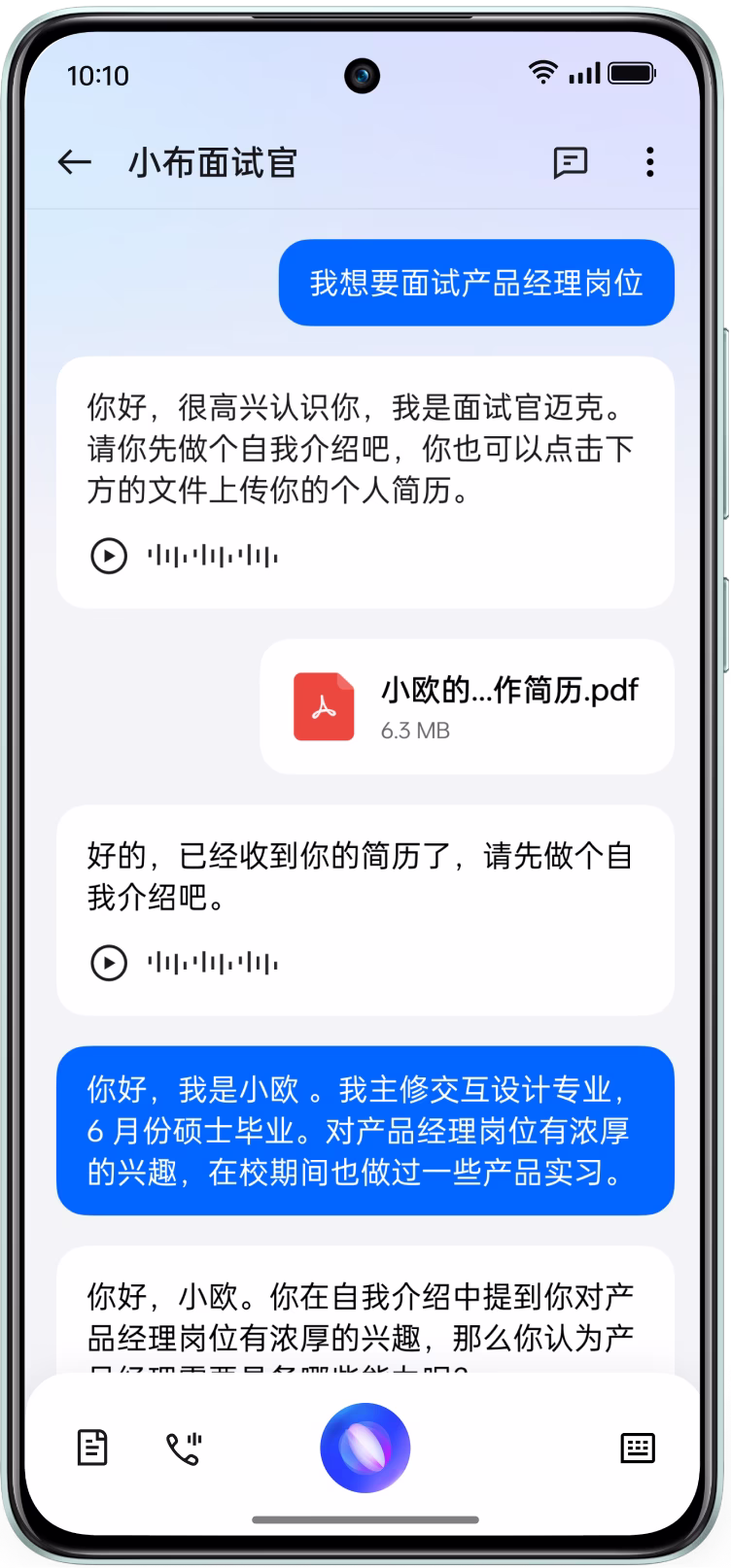Play the interviewer's greeting voice message
The height and width of the screenshot is (1568, 731).
click(109, 557)
